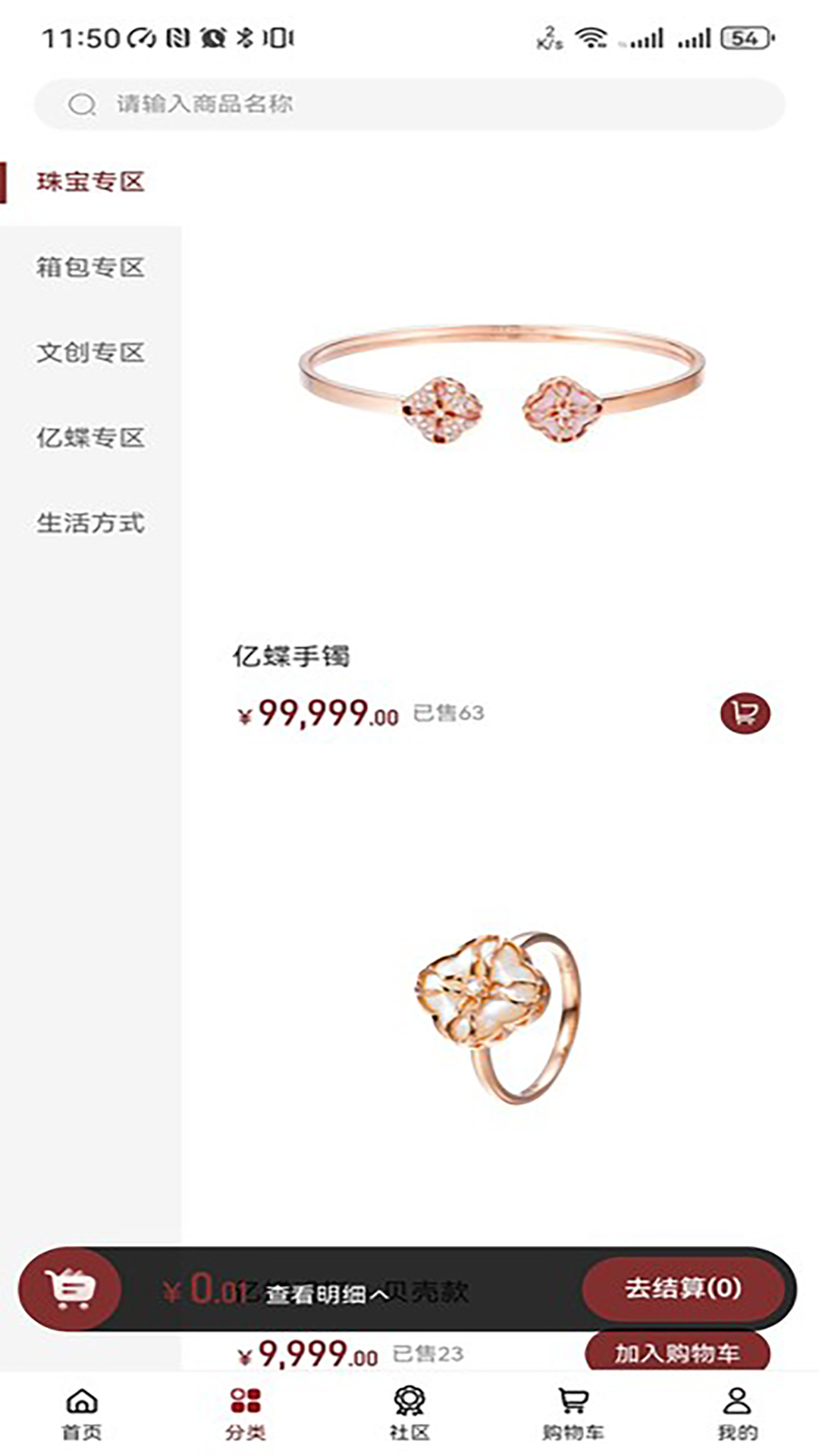Image resolution: width=819 pixels, height=1456 pixels.
Task: Click the magnifier icon in the search bar
Action: coord(80,104)
